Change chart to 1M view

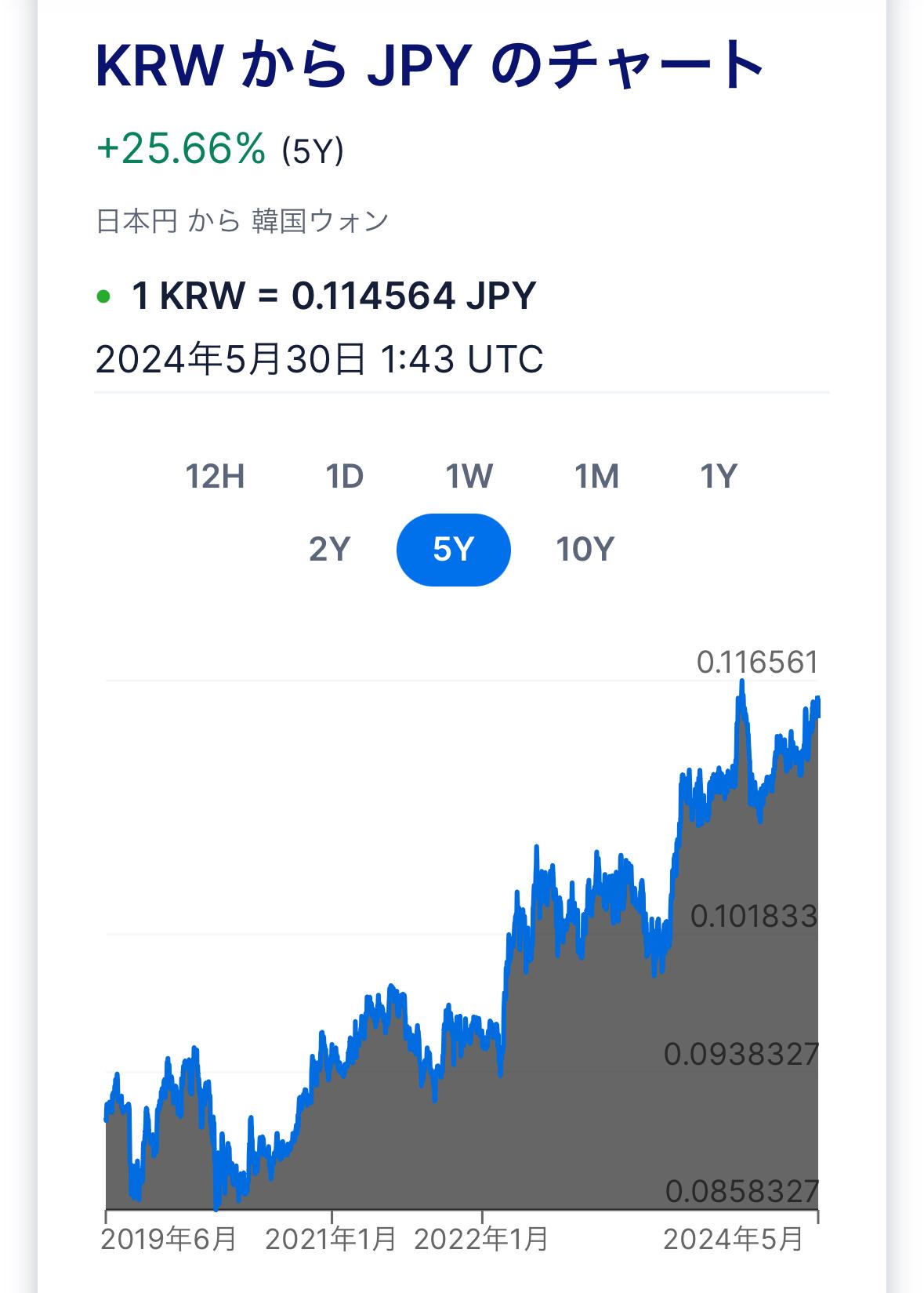[596, 477]
